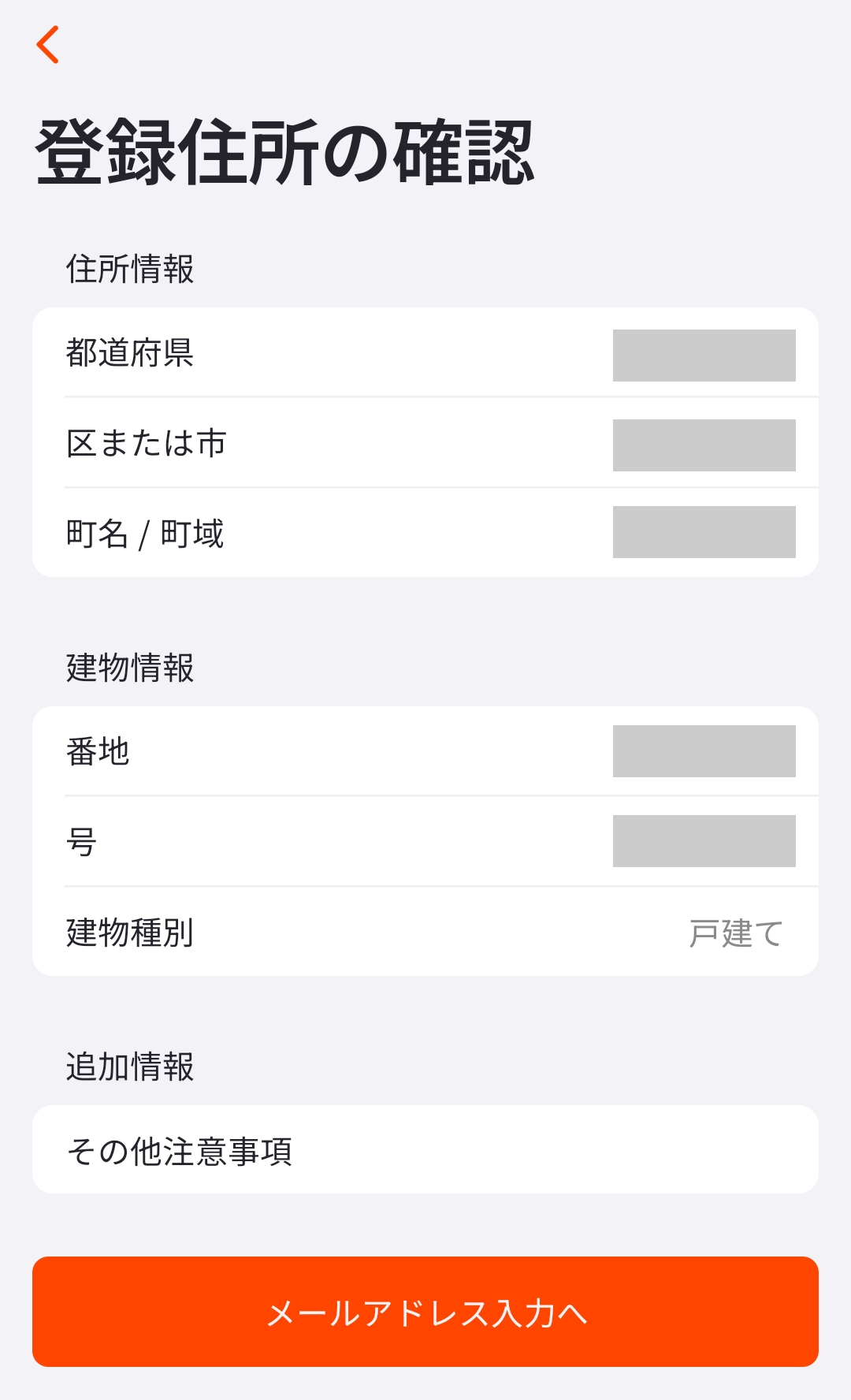
Task: Go back using the orange arrow
Action: 48,44
